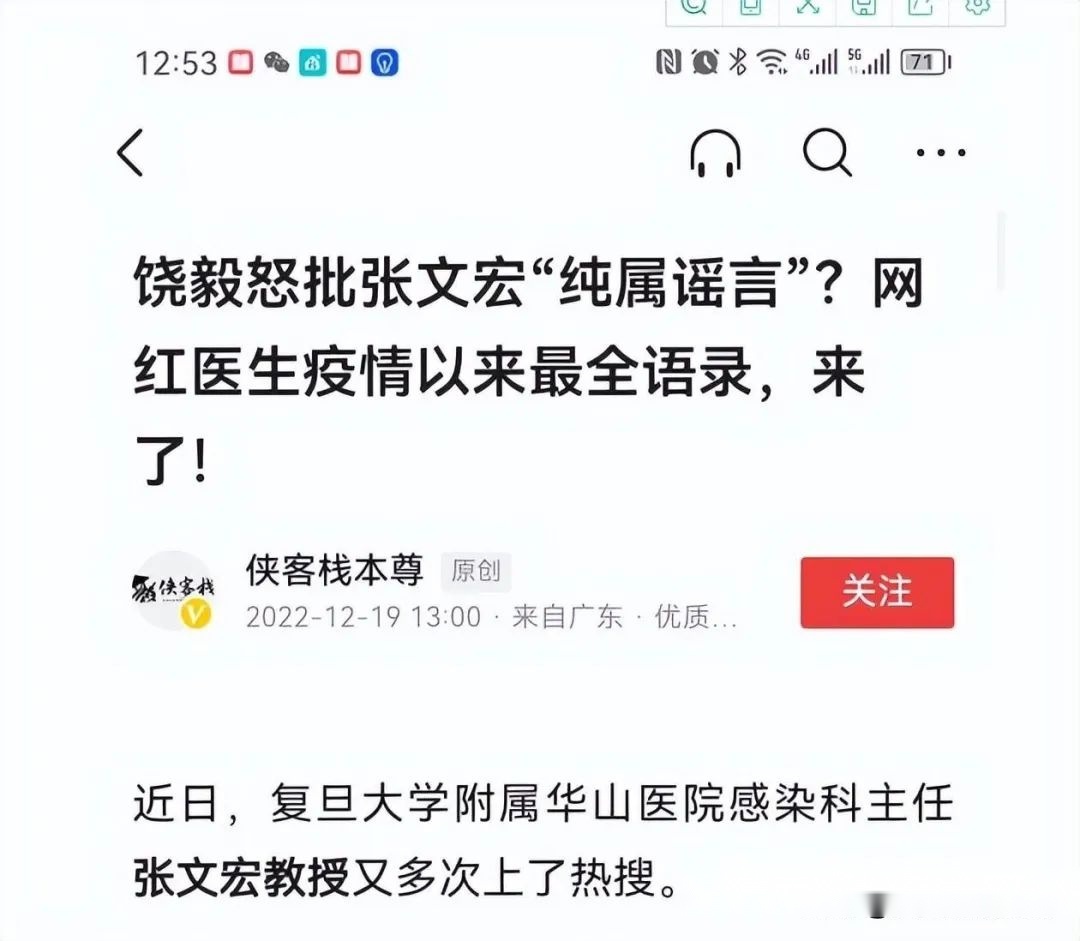Viewport: 1080px width, 941px height.
Task: Open 侠客栈本尊 author profile avatar
Action: [174, 591]
